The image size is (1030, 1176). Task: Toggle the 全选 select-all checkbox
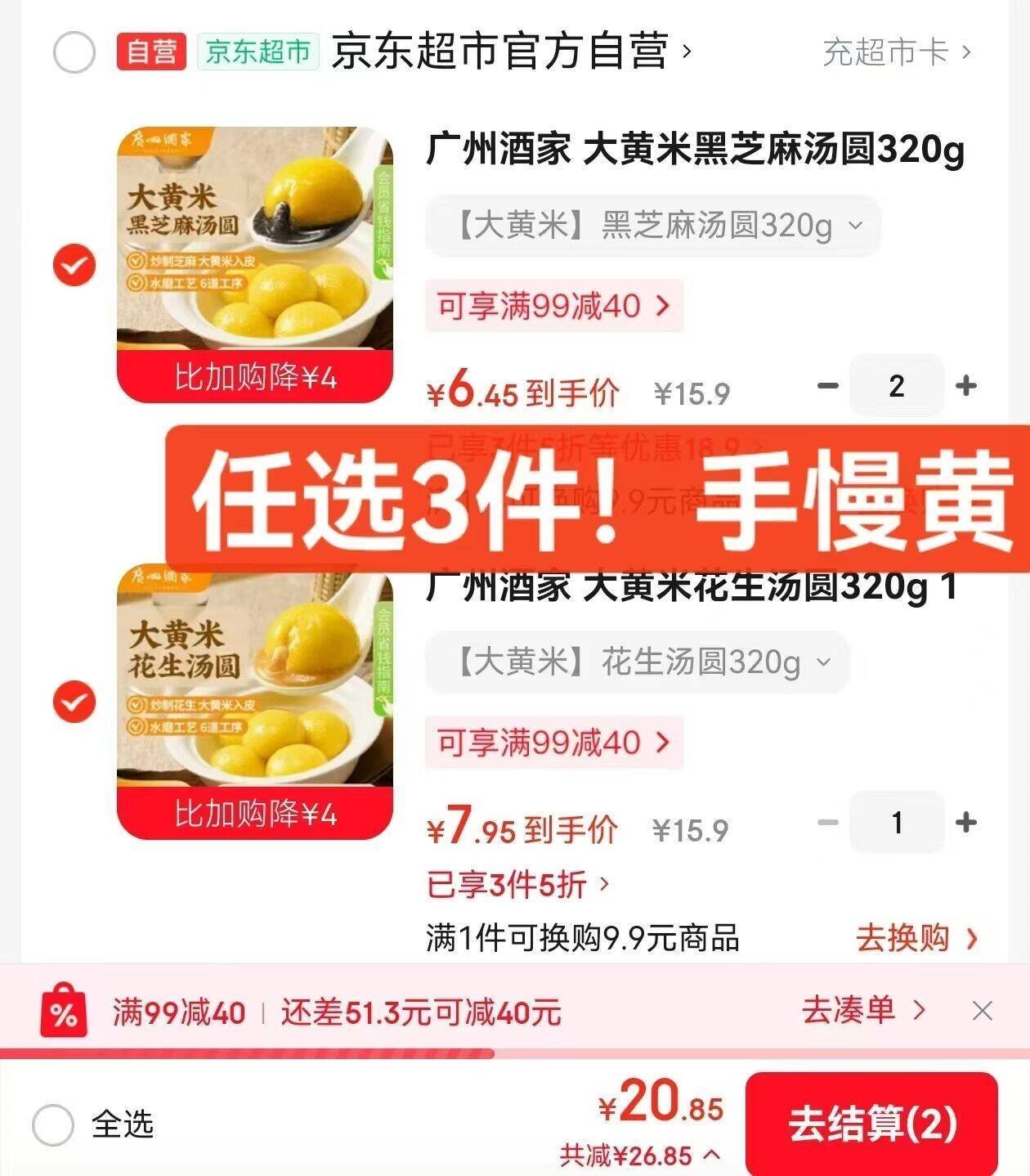coord(53,1124)
